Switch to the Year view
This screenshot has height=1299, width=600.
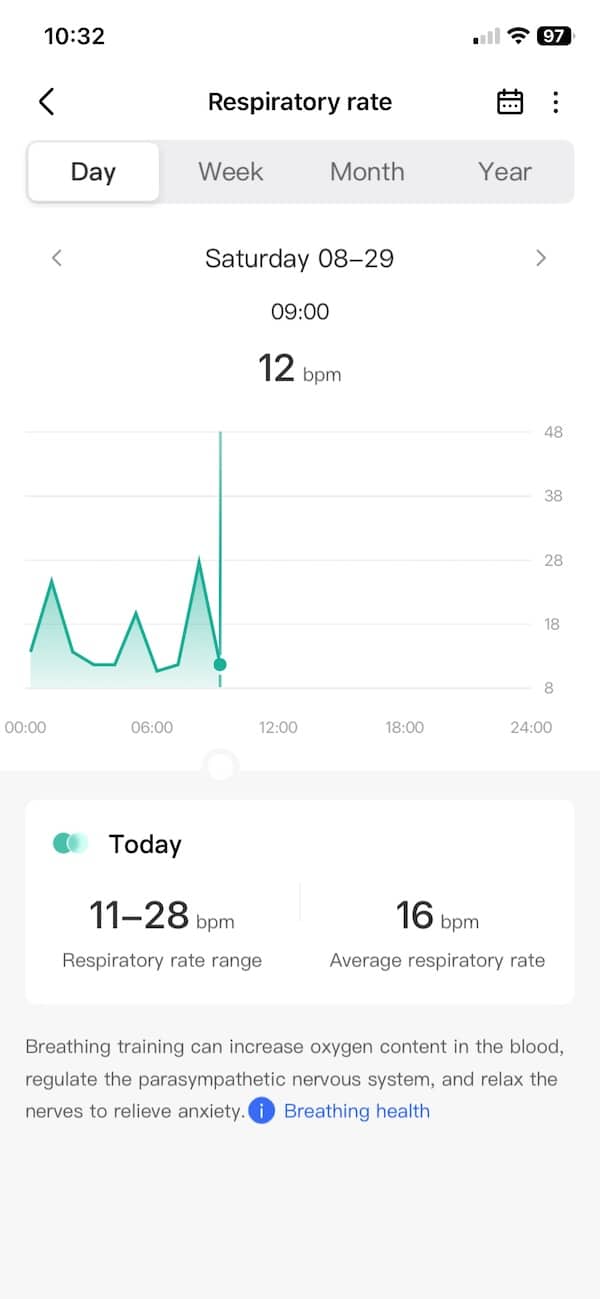(504, 172)
